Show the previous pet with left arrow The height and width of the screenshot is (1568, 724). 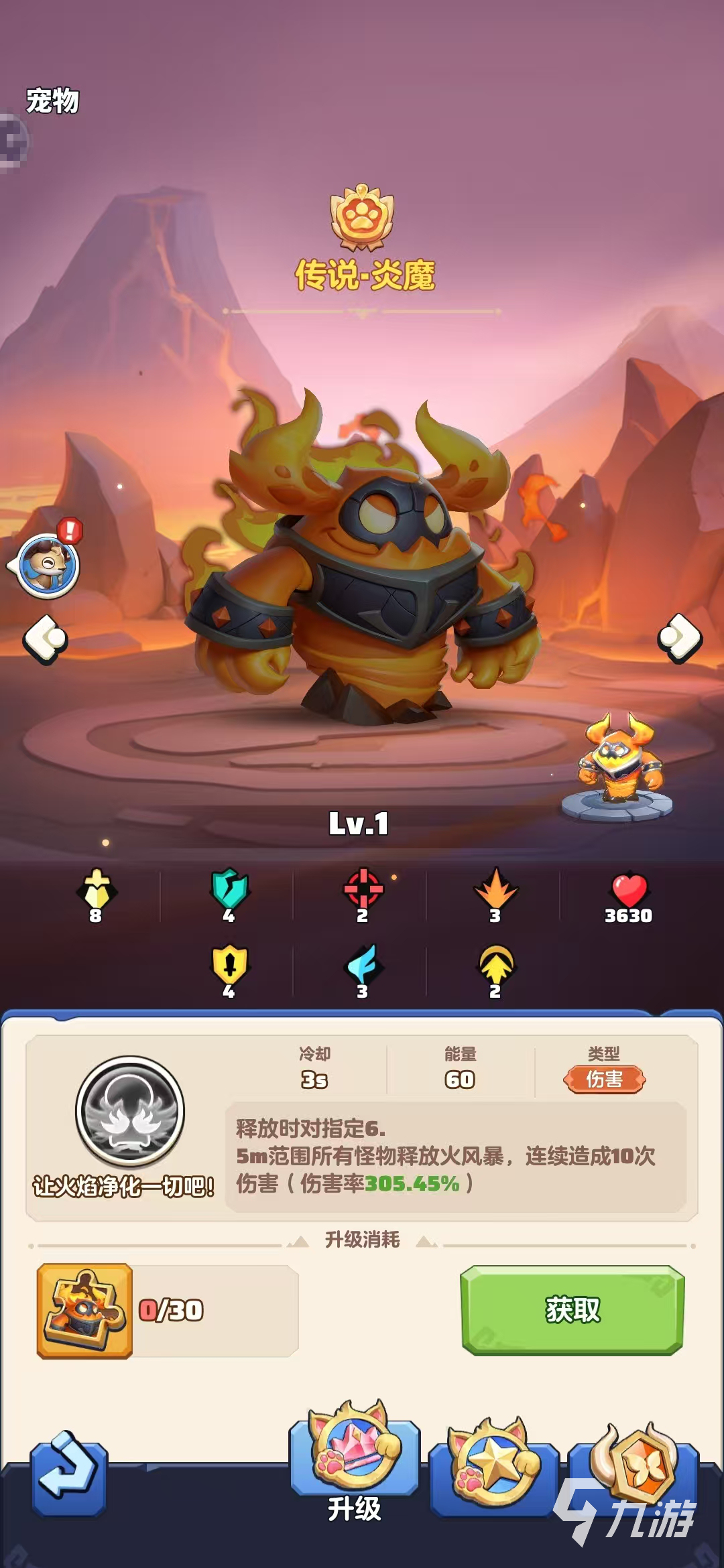(x=46, y=639)
